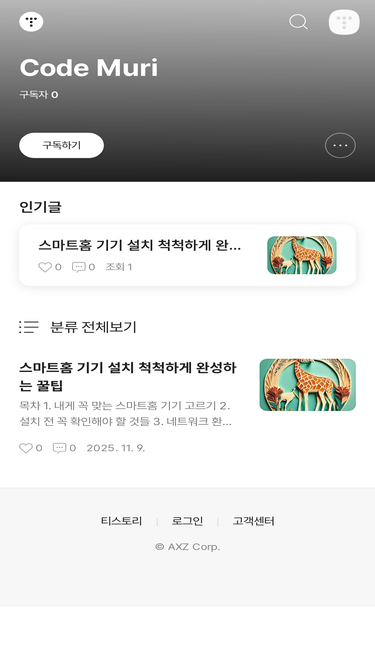
Task: Open the 티스토리 footer link
Action: pyautogui.click(x=121, y=521)
